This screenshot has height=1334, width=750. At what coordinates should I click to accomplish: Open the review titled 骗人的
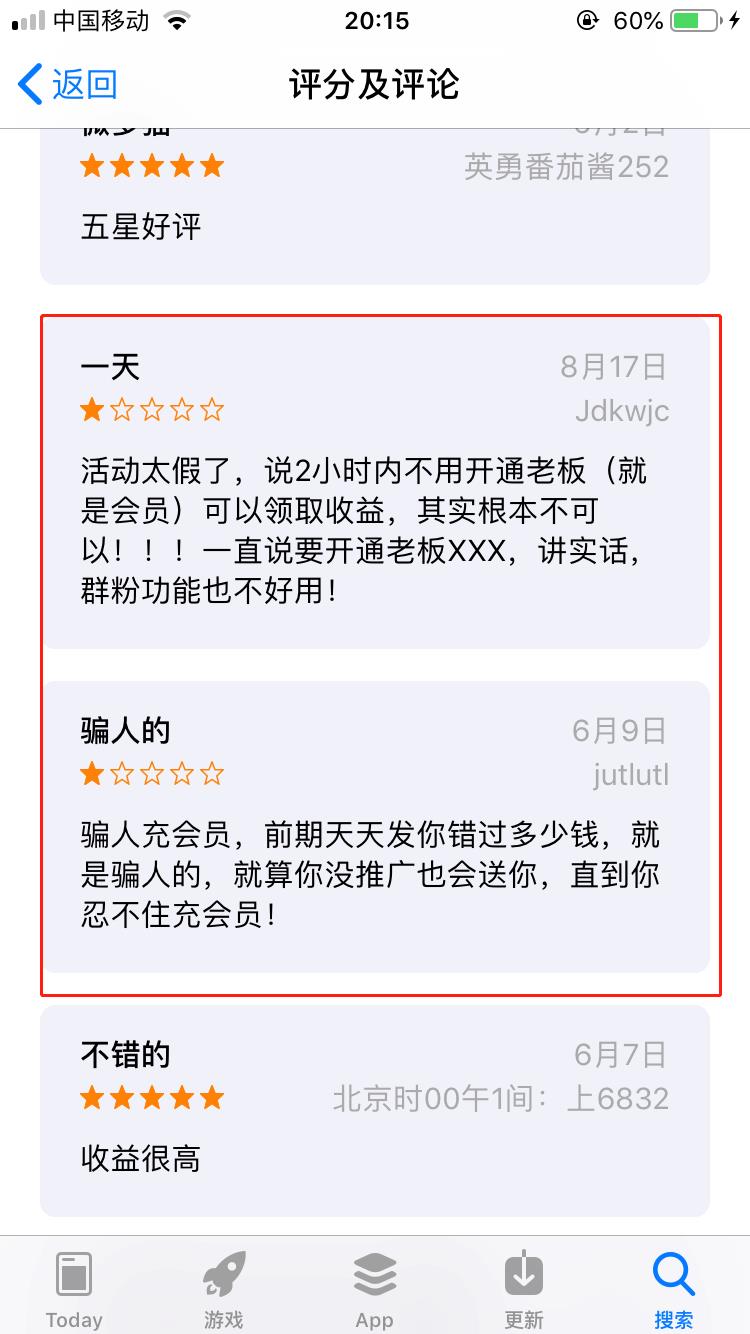[x=375, y=825]
